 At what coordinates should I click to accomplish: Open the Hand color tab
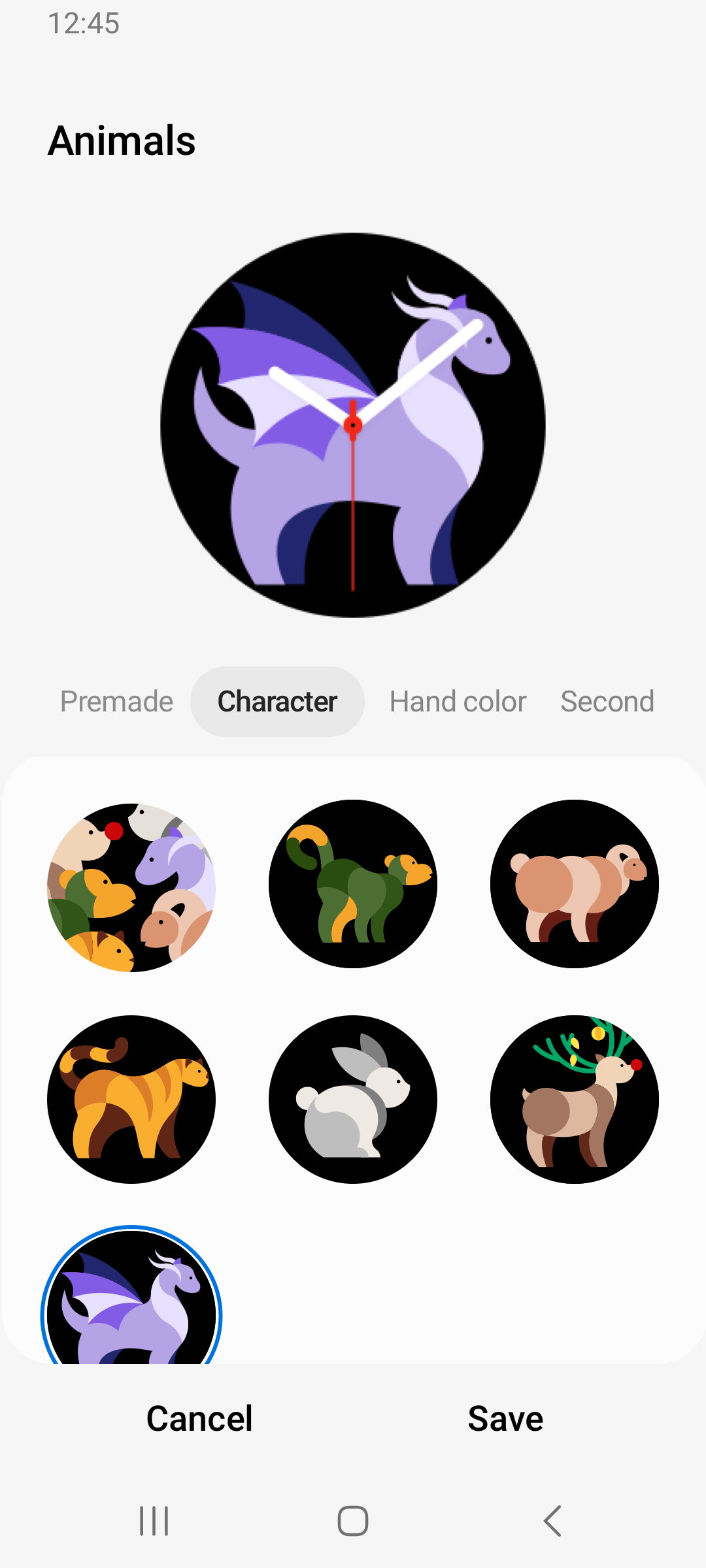point(458,702)
